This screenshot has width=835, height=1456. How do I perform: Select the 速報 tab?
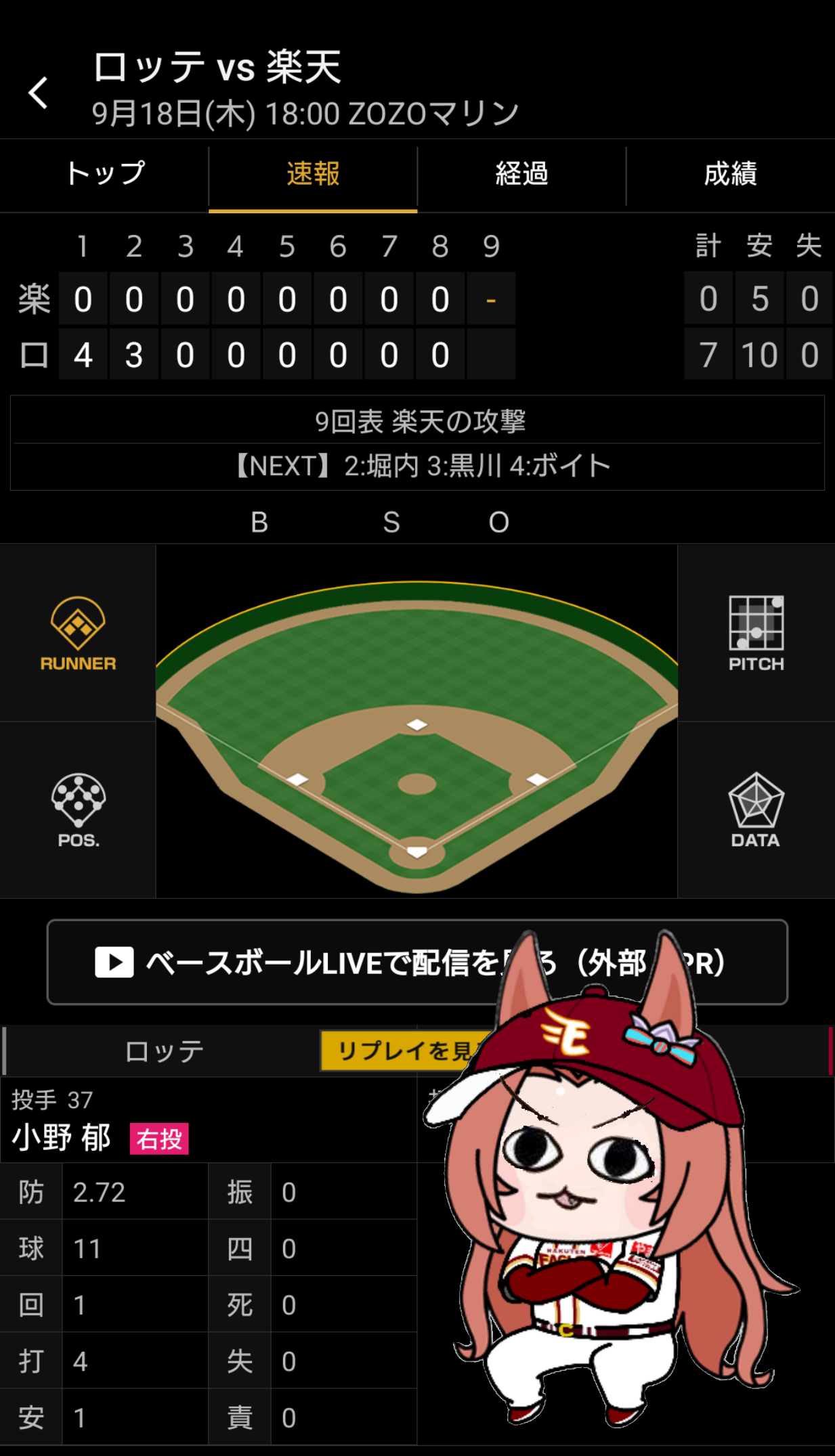[313, 175]
